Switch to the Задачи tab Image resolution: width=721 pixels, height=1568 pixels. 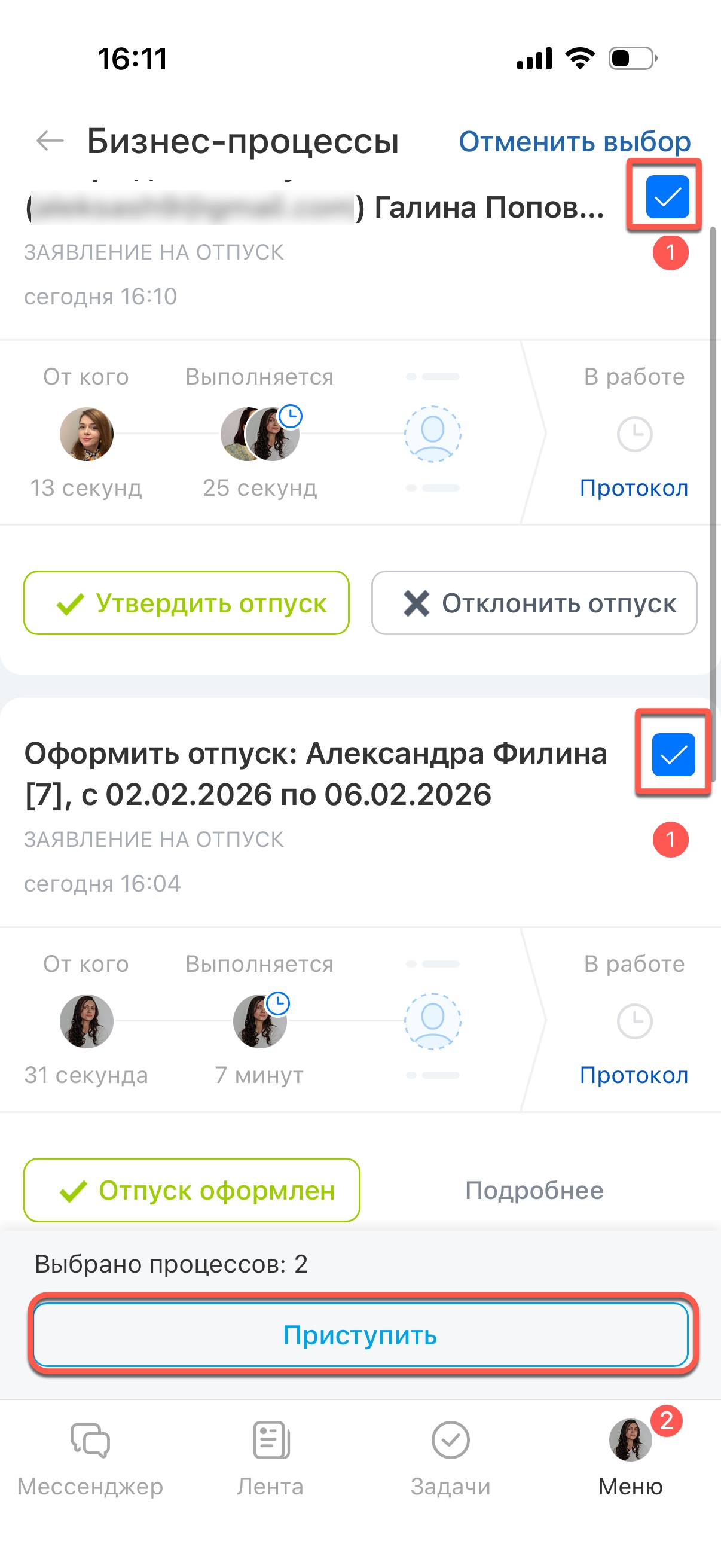450,1458
